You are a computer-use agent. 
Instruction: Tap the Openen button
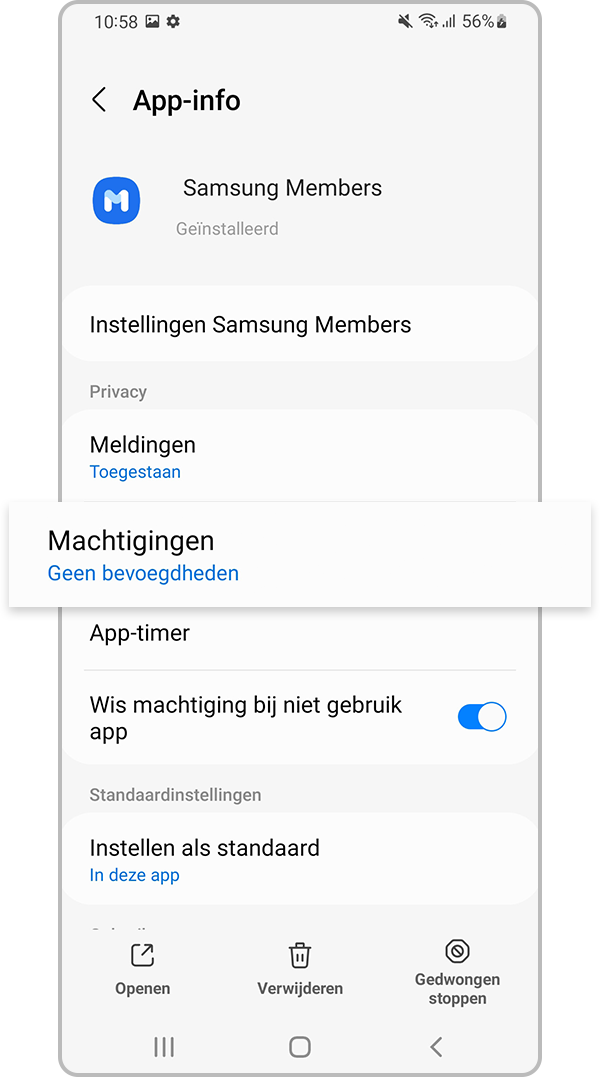[143, 969]
